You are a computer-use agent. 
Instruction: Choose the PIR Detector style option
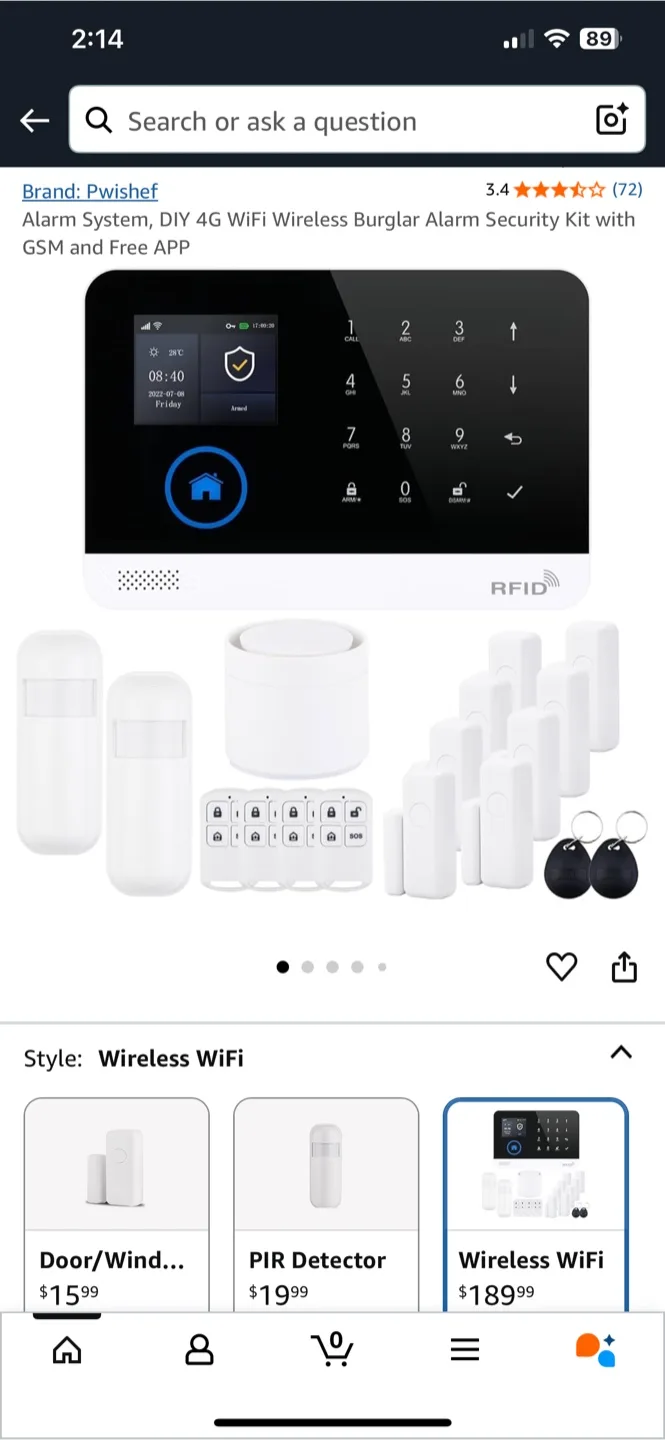[326, 1204]
